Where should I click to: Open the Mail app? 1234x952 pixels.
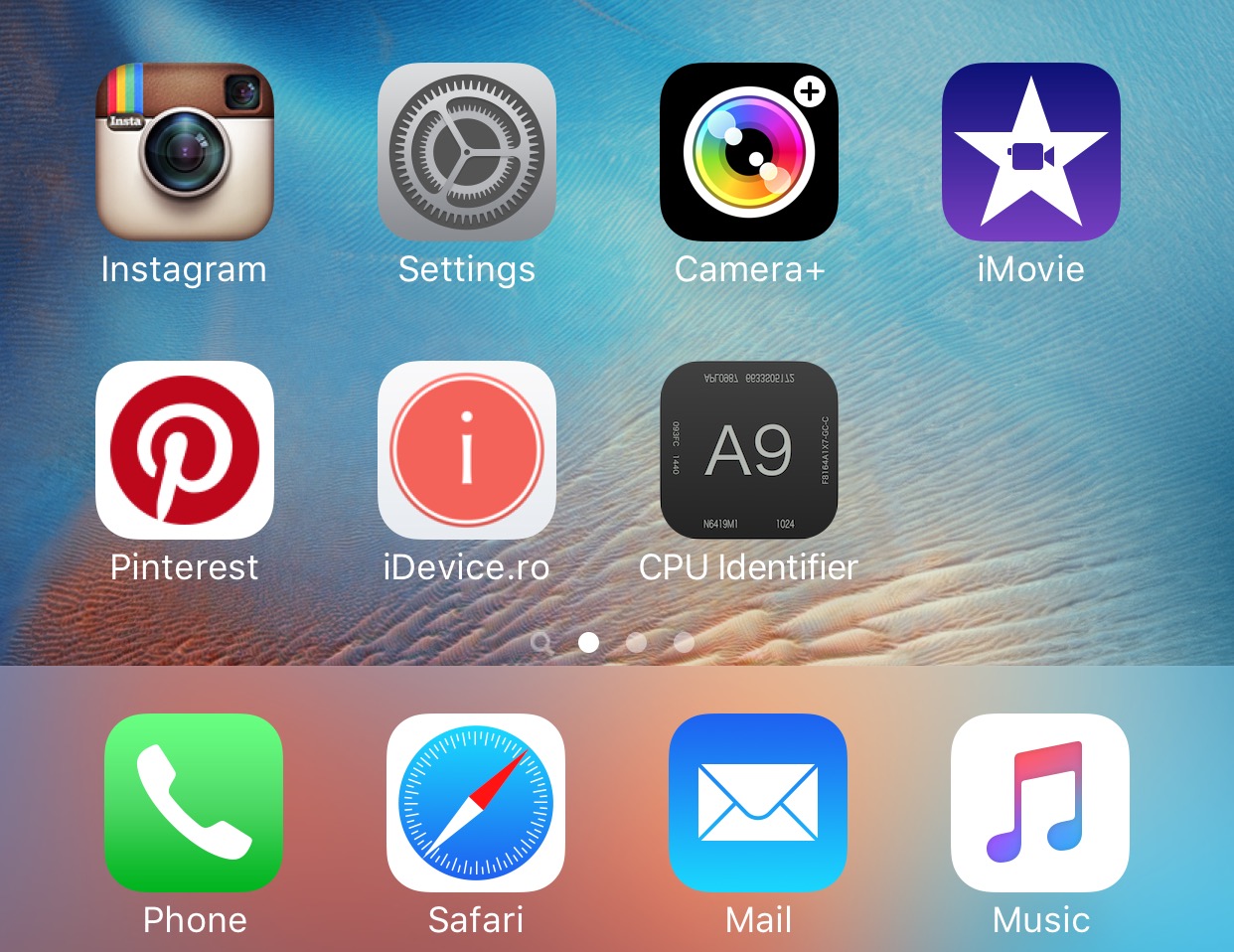click(758, 802)
